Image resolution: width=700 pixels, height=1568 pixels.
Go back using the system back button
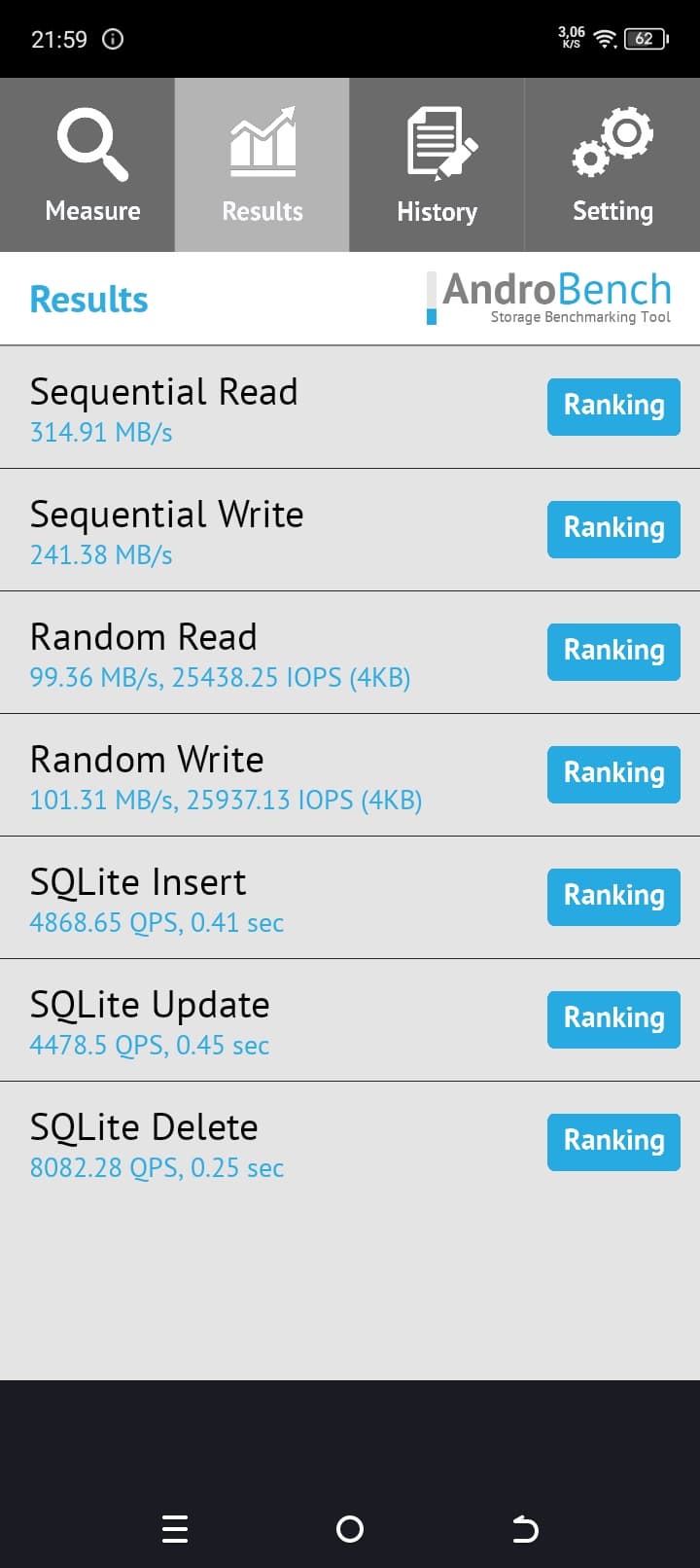click(x=525, y=1529)
